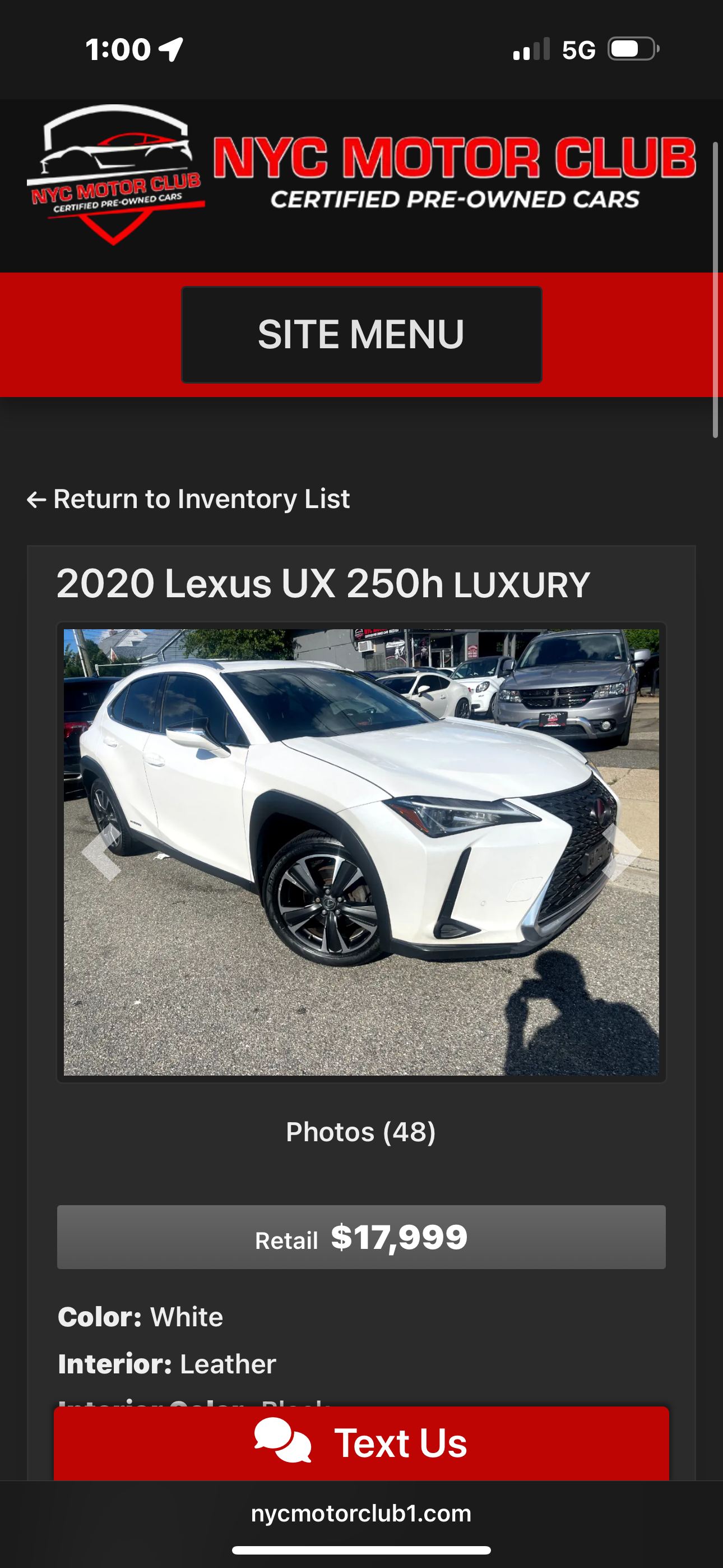The width and height of the screenshot is (723, 1568).
Task: Open the SITE MENU button
Action: 361,335
